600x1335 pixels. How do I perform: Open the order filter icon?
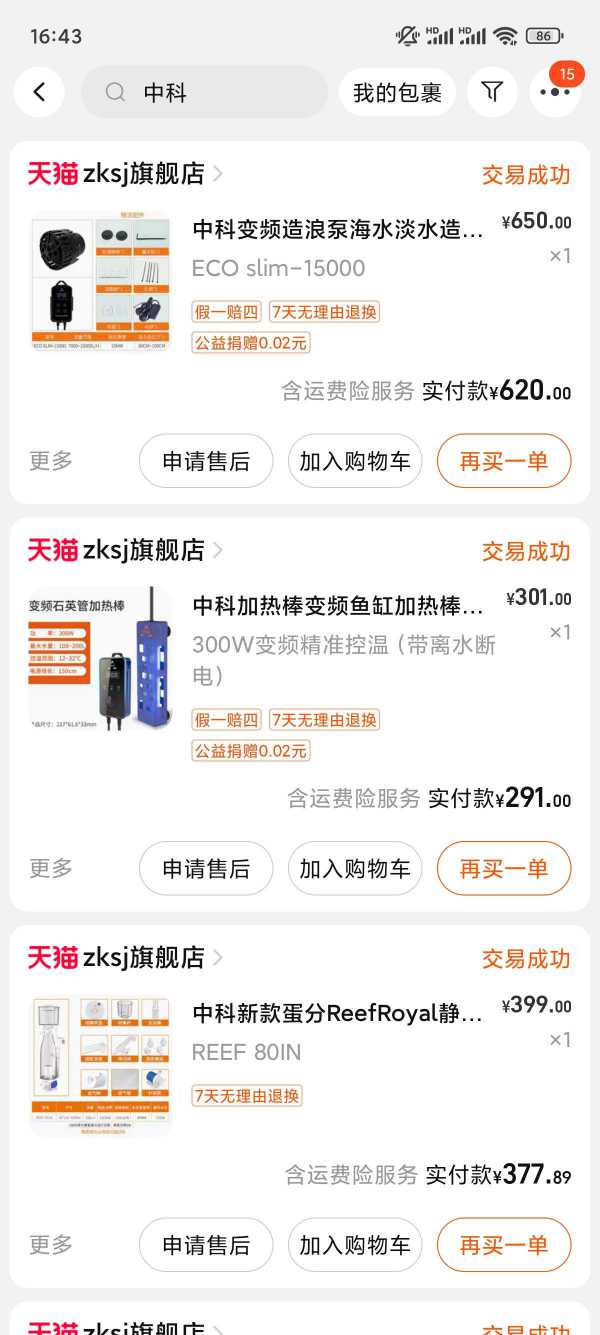tap(491, 92)
